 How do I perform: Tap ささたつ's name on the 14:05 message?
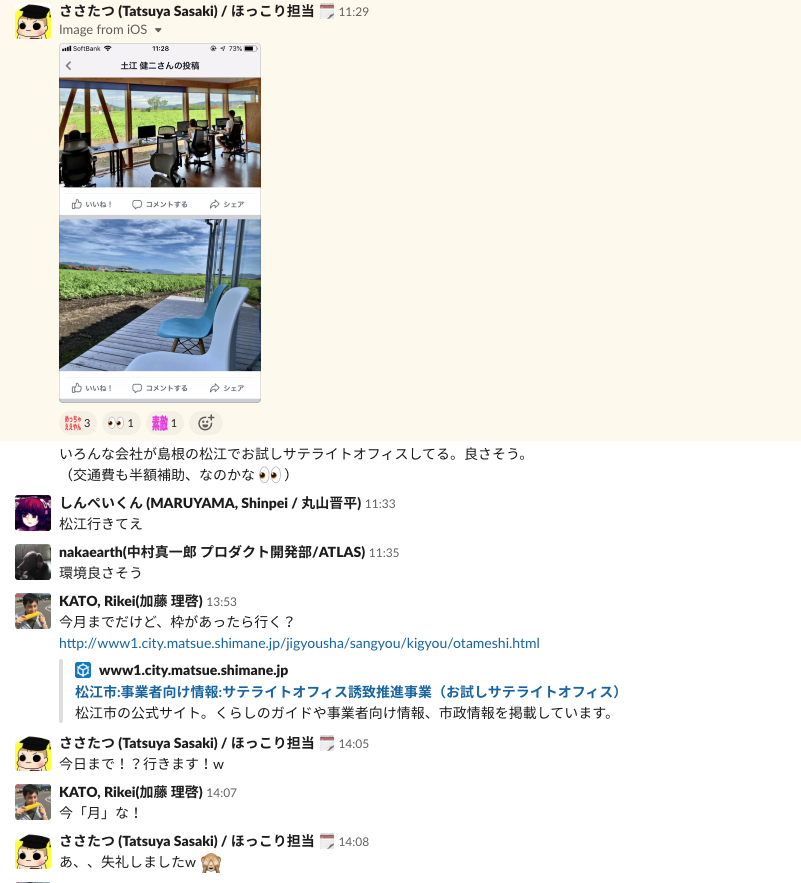click(x=186, y=743)
